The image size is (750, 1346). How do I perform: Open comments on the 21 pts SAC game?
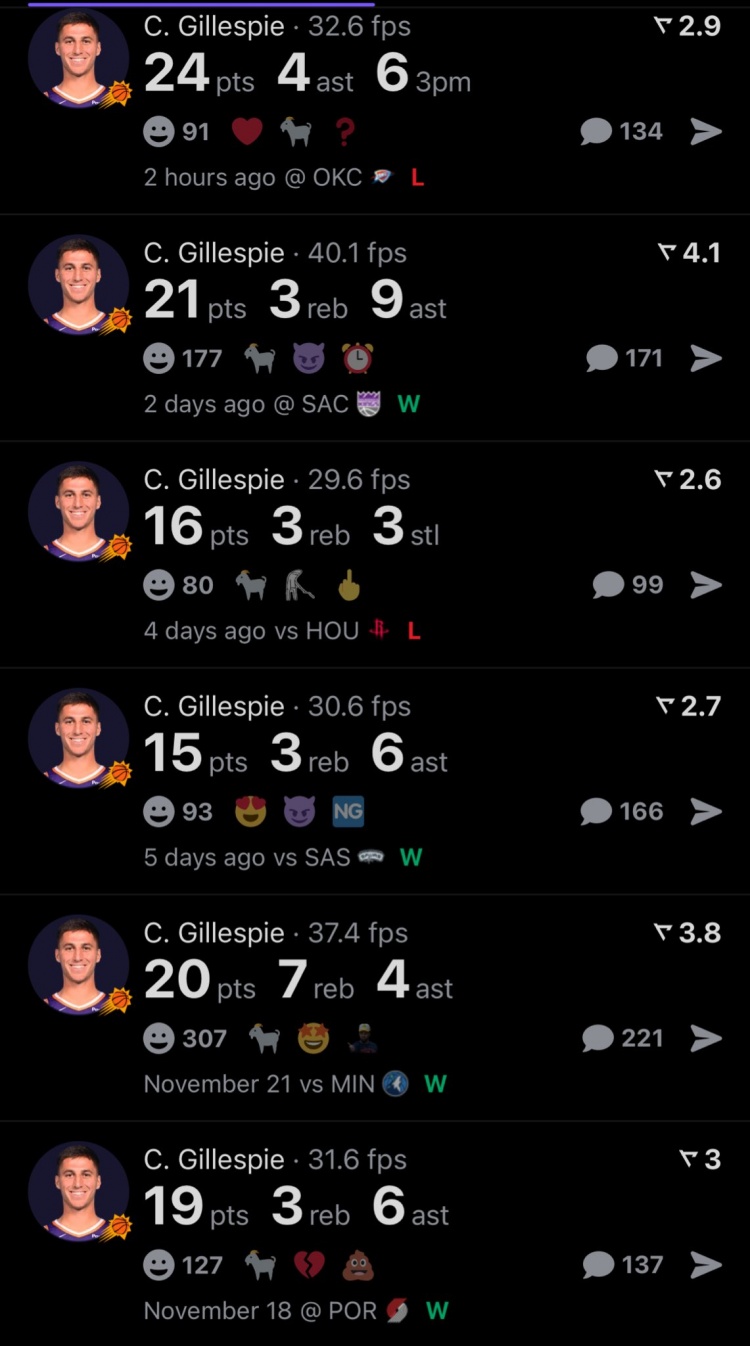[624, 358]
